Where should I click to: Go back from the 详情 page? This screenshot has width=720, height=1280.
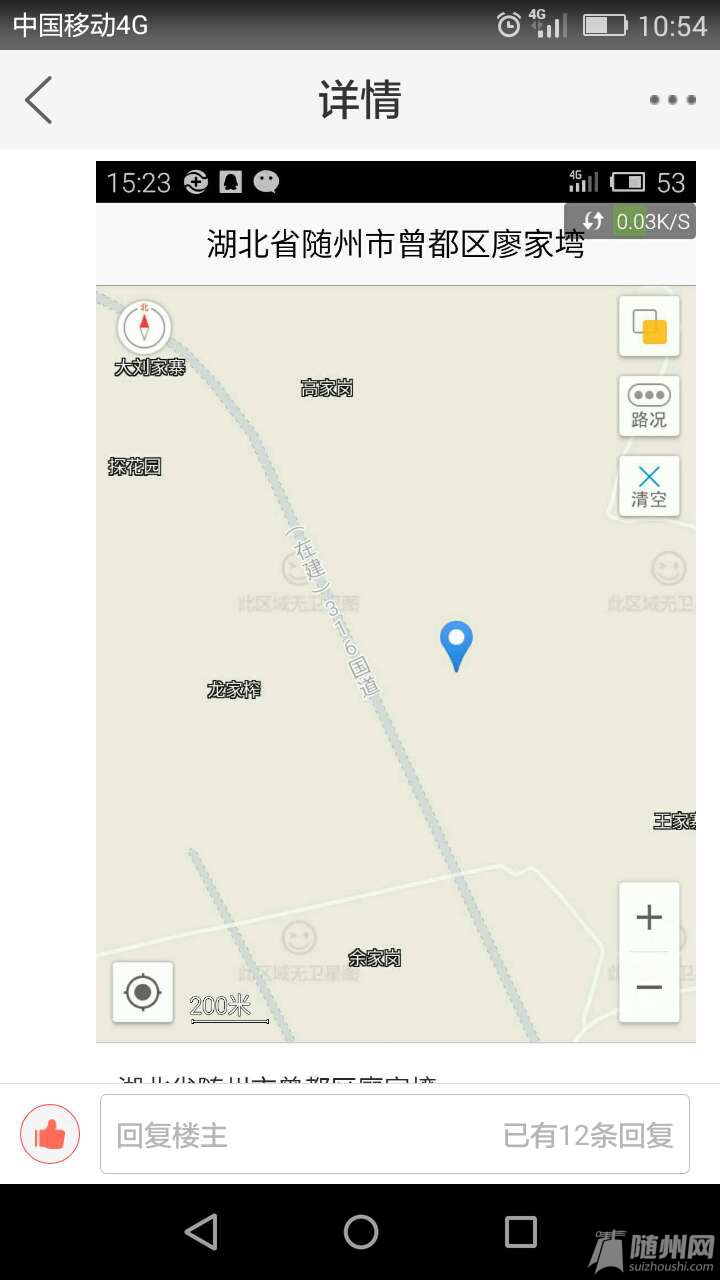click(38, 100)
